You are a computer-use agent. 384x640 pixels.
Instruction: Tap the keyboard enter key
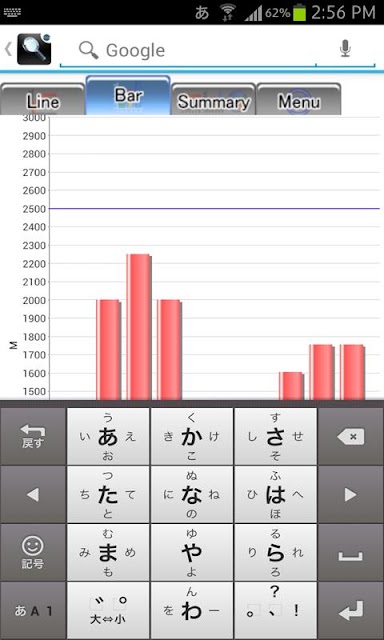click(351, 611)
